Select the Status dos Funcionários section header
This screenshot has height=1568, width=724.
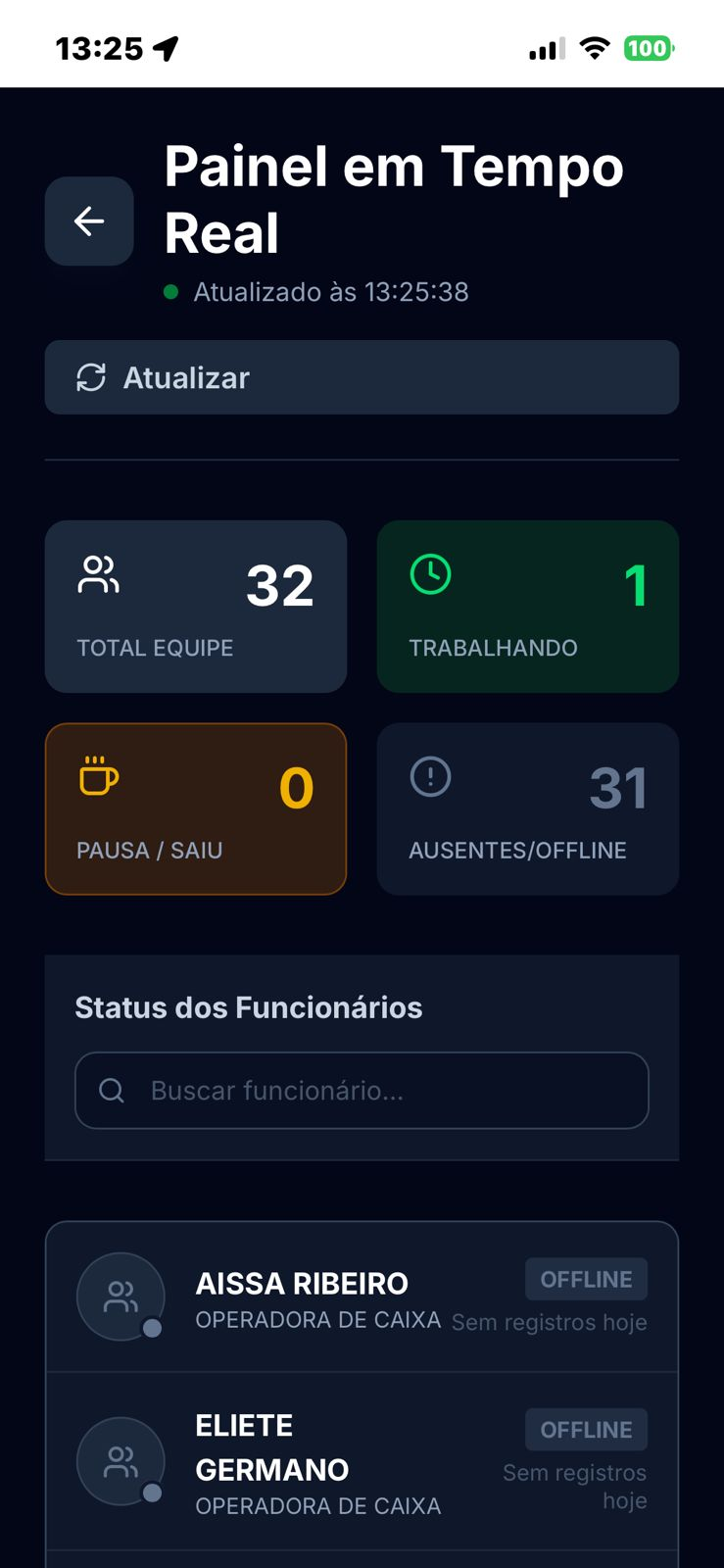click(x=248, y=1007)
